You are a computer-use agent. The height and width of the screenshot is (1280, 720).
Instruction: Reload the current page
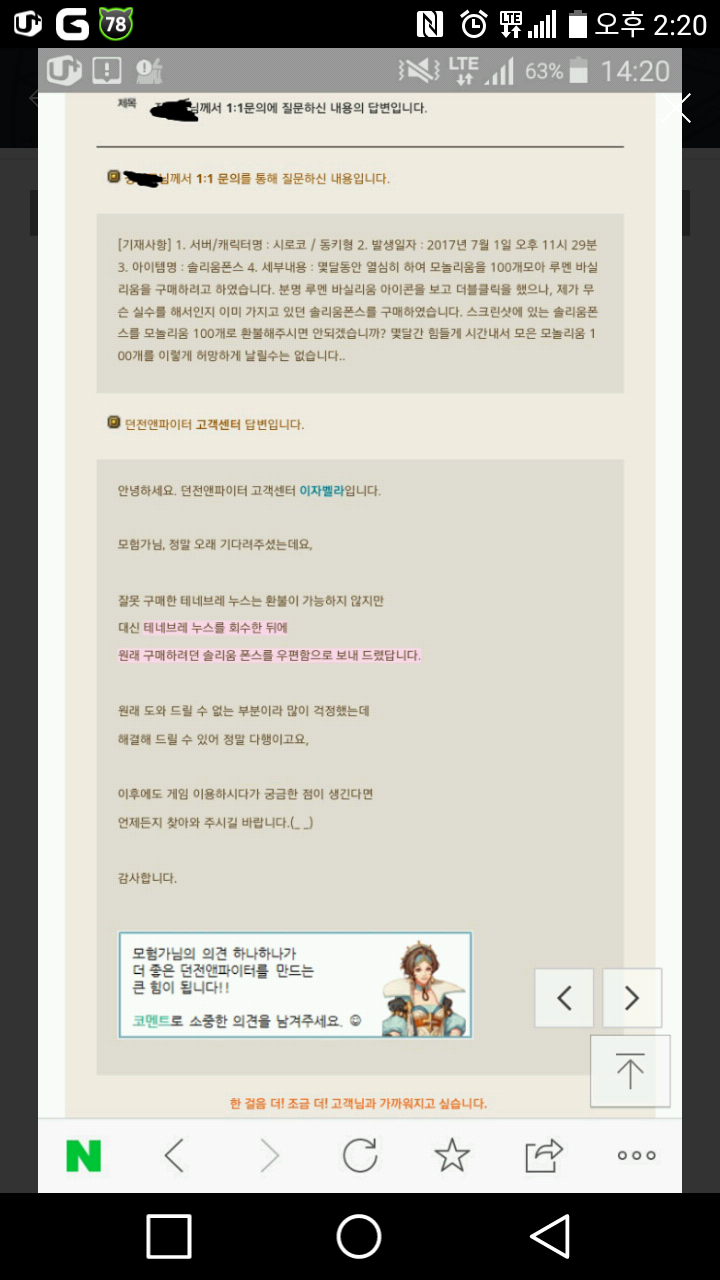(x=360, y=1156)
